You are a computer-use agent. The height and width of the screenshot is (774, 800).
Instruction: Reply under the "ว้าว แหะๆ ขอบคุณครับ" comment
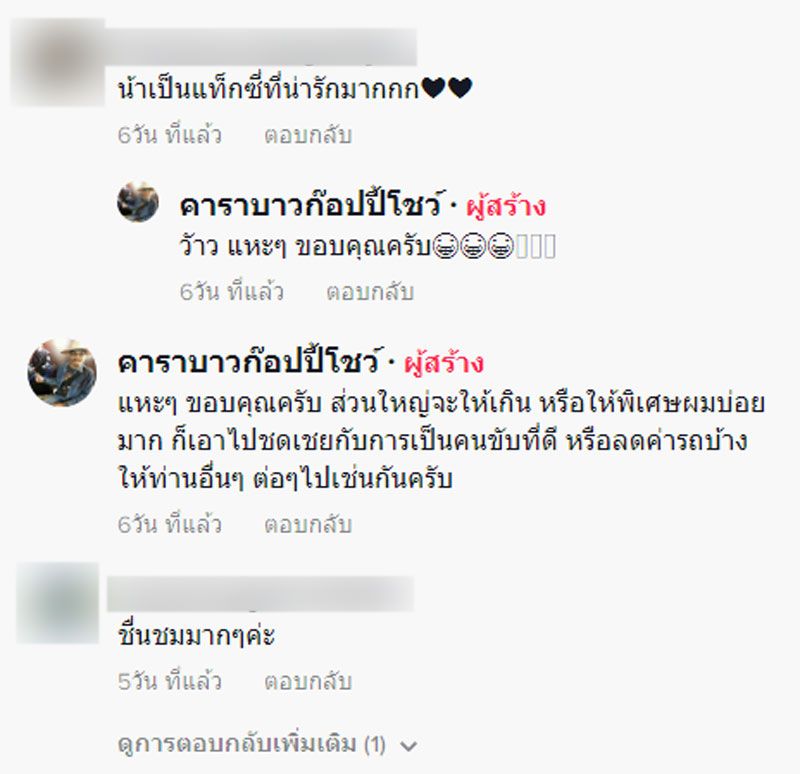point(369,292)
